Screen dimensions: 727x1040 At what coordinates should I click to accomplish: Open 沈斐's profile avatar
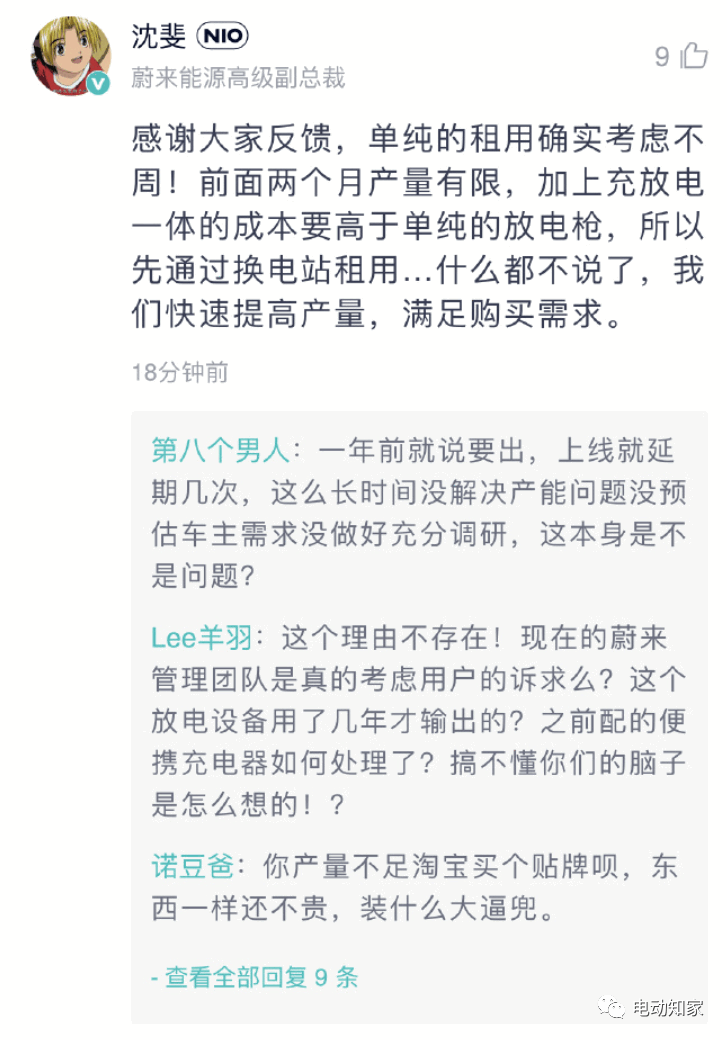coord(70,57)
